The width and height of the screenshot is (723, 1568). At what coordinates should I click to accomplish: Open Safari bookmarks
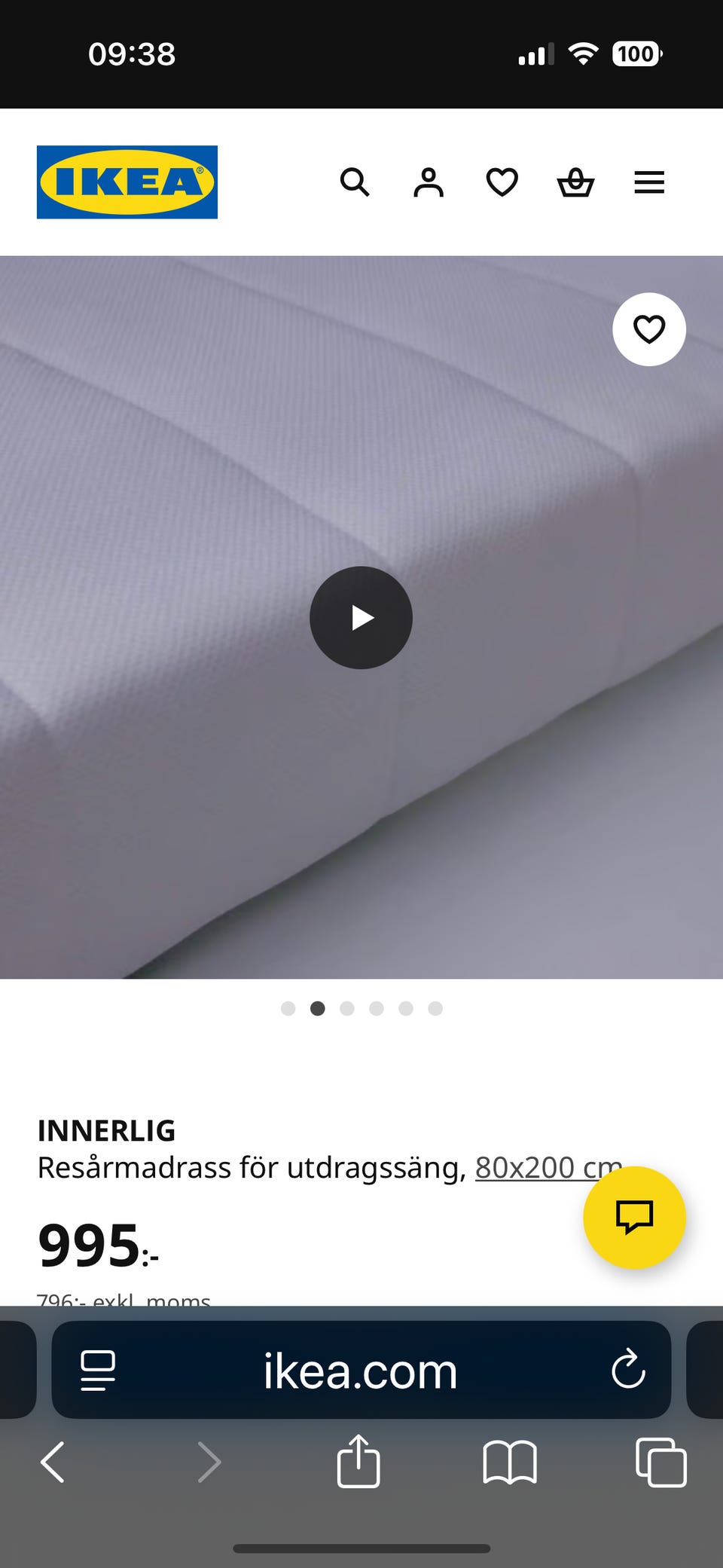[510, 1463]
